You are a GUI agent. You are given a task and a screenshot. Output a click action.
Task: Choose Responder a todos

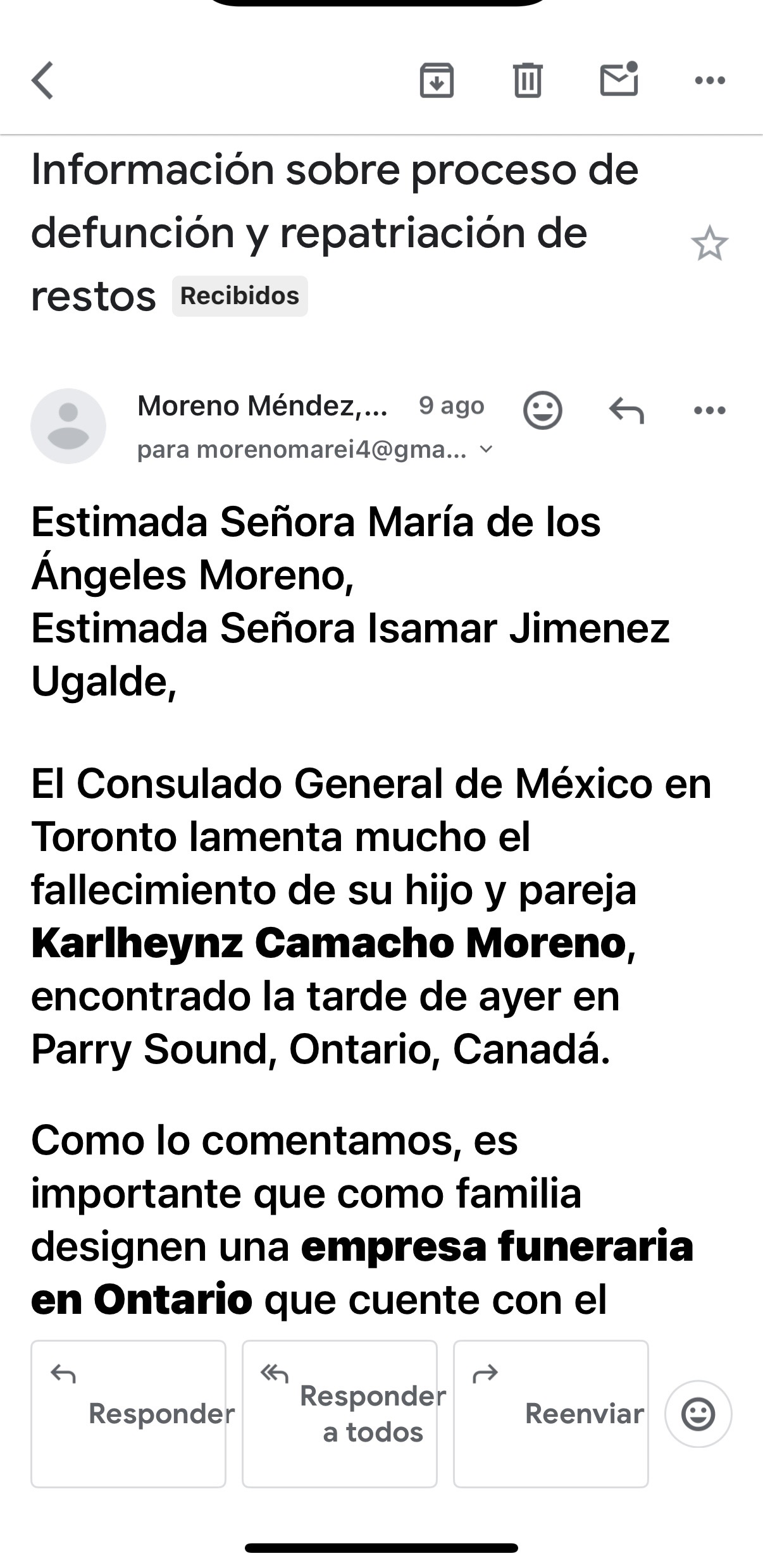340,1413
